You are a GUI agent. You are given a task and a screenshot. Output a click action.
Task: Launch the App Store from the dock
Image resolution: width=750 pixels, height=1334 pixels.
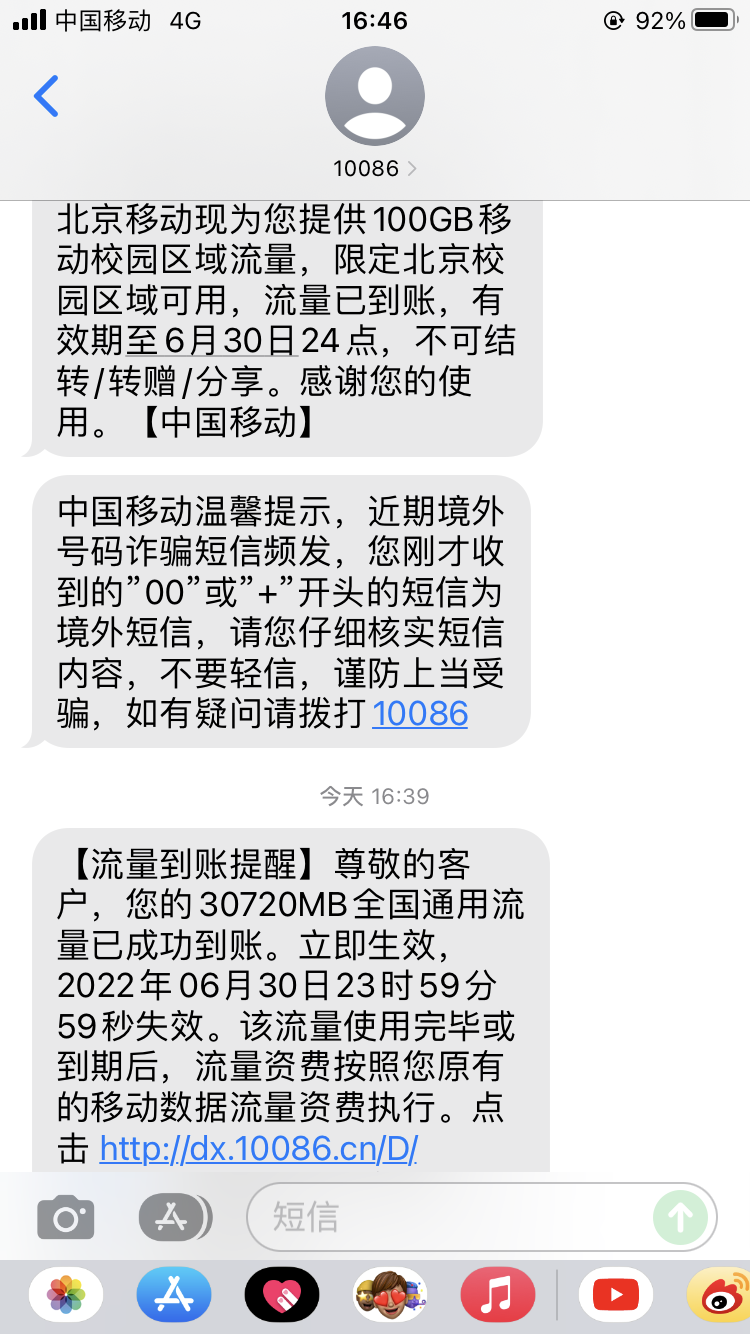click(173, 1294)
